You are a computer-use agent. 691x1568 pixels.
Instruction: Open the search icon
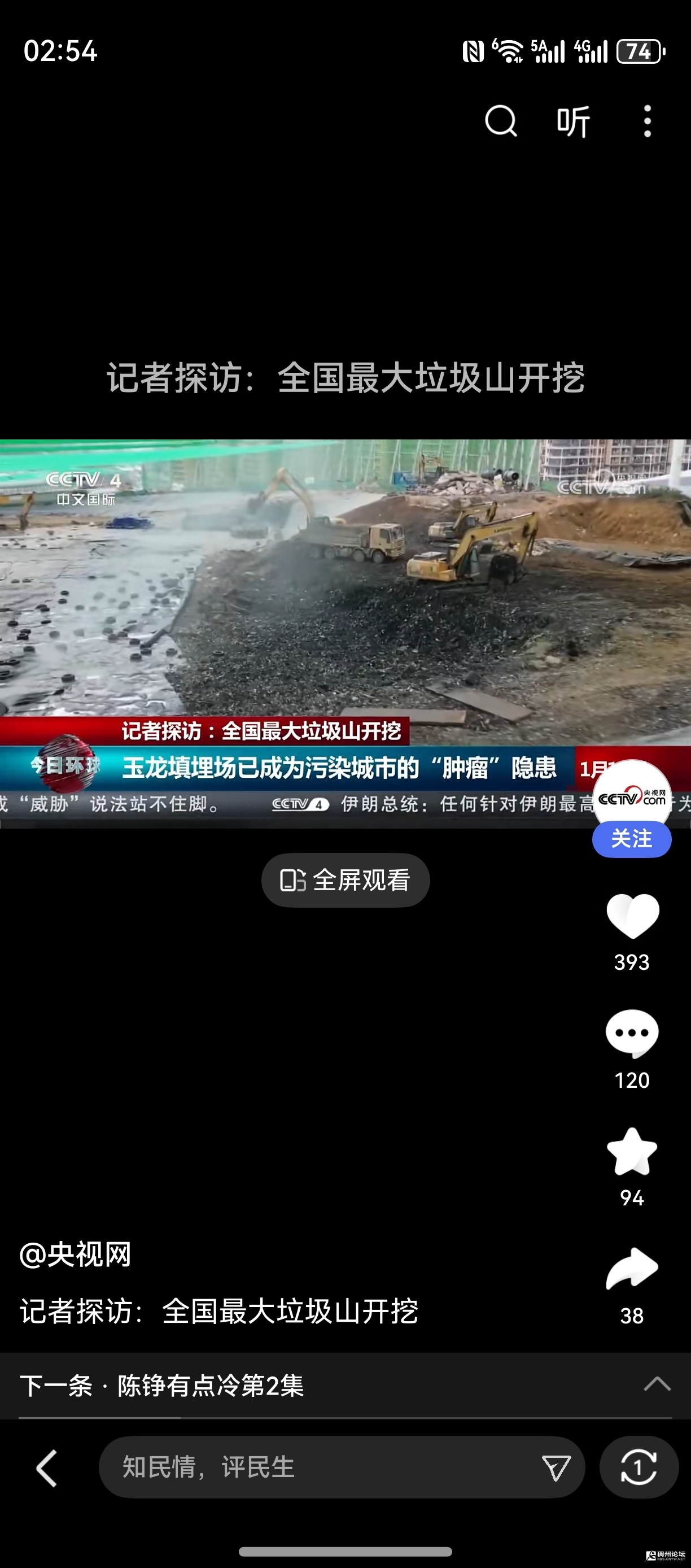tap(501, 121)
